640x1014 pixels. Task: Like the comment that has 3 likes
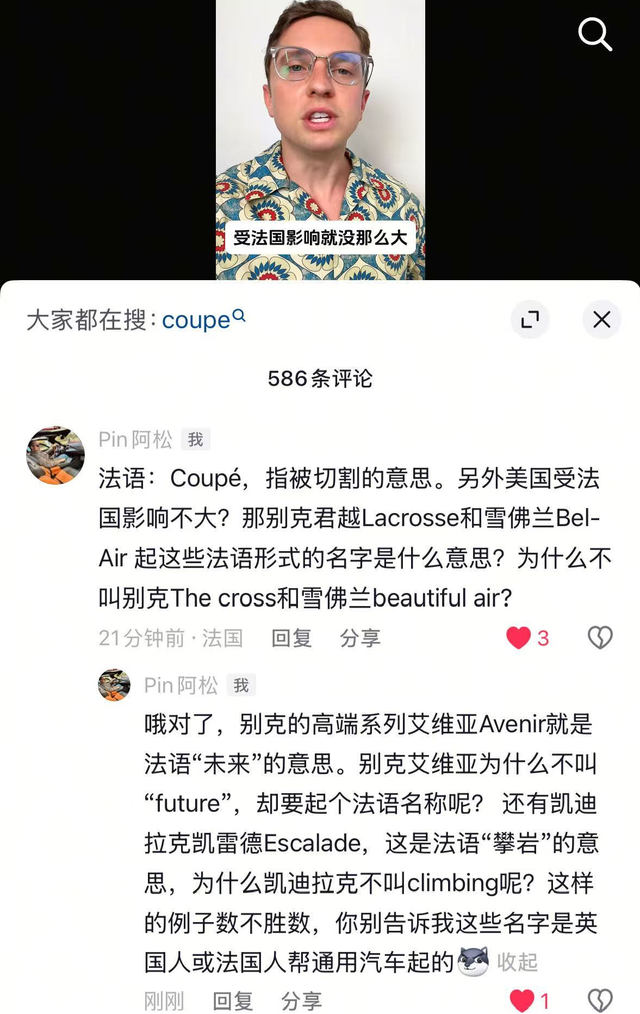pos(519,638)
